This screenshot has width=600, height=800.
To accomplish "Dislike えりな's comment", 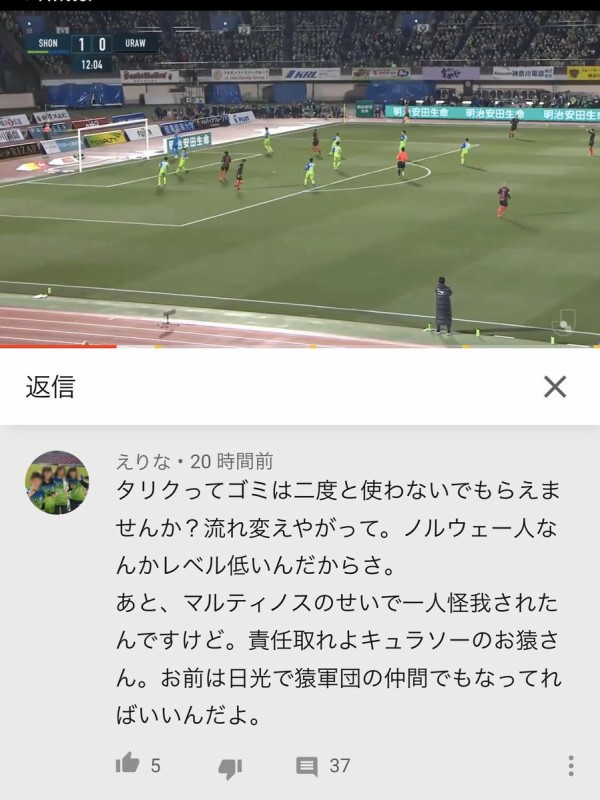I will [230, 766].
